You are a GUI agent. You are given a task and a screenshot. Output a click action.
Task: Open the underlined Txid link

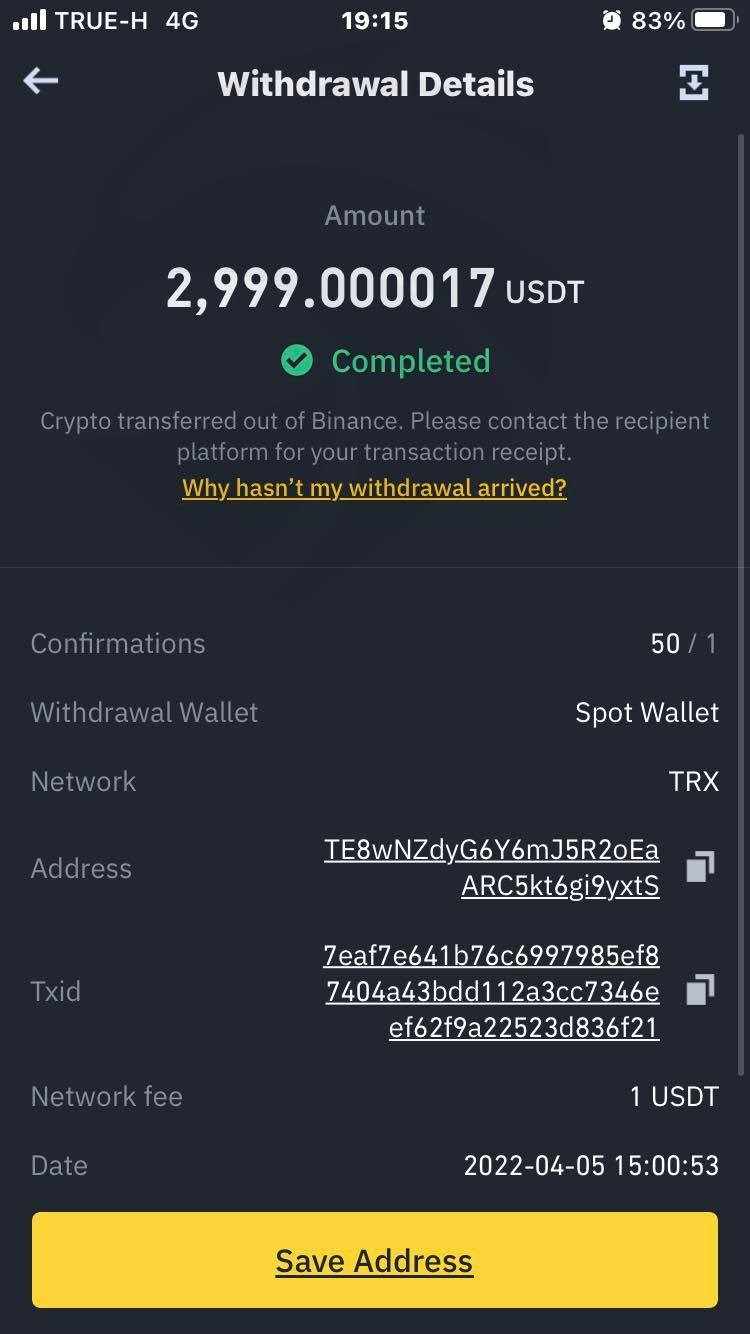[x=491, y=991]
